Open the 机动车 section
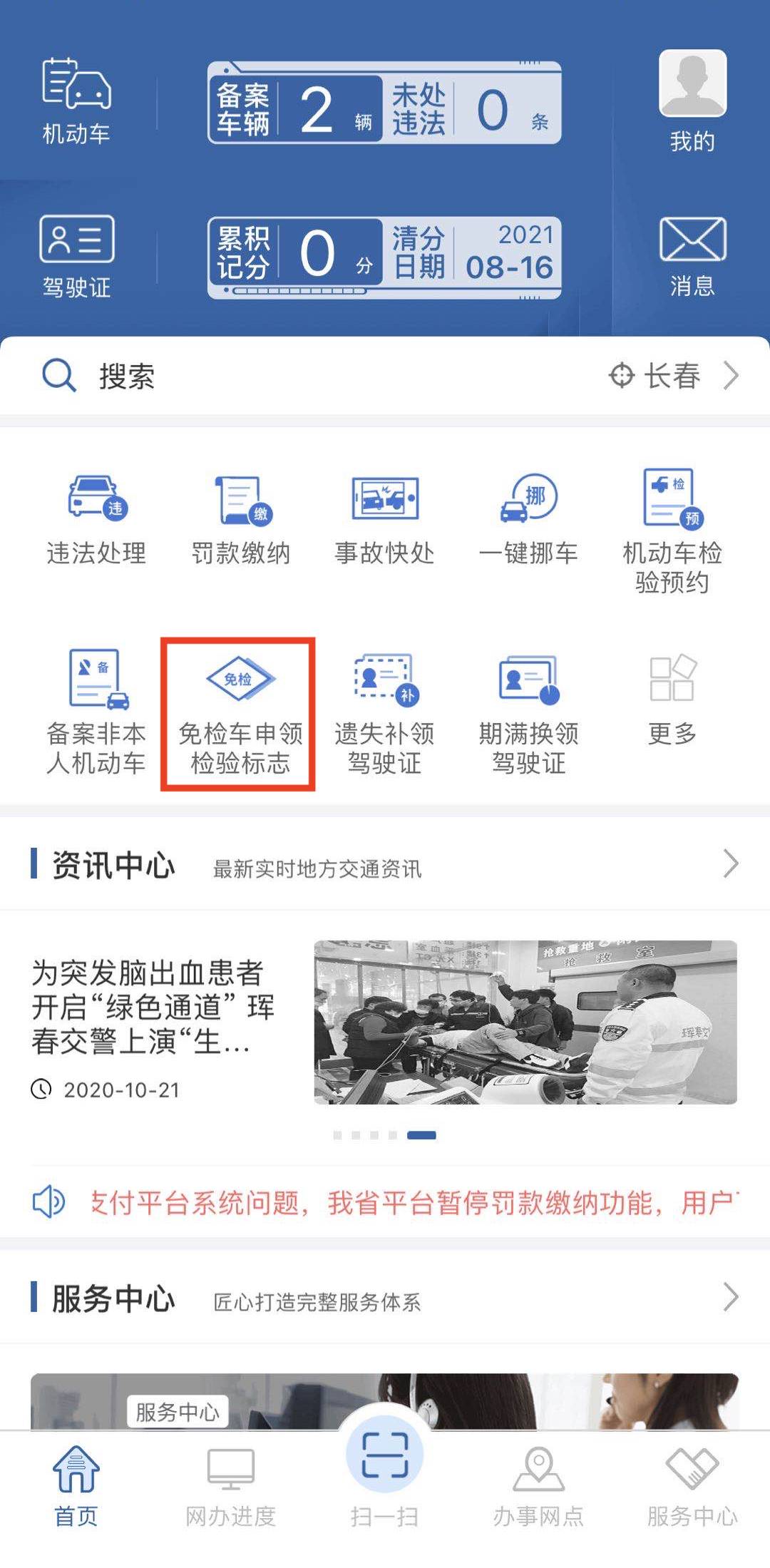770x1568 pixels. point(76,101)
